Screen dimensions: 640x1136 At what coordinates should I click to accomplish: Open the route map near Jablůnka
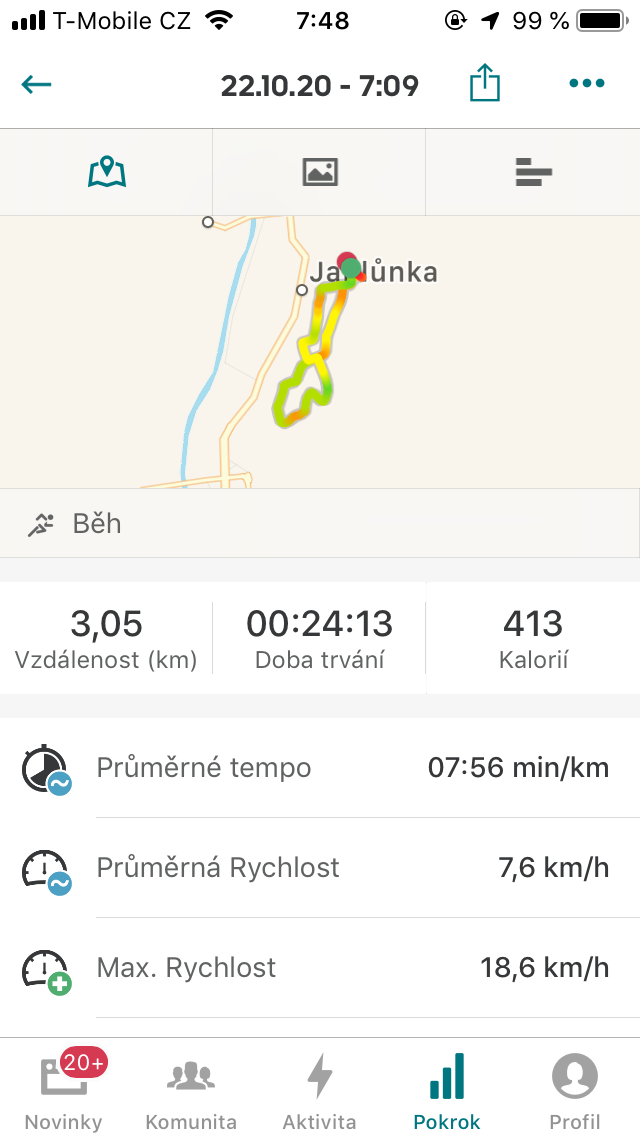[320, 351]
